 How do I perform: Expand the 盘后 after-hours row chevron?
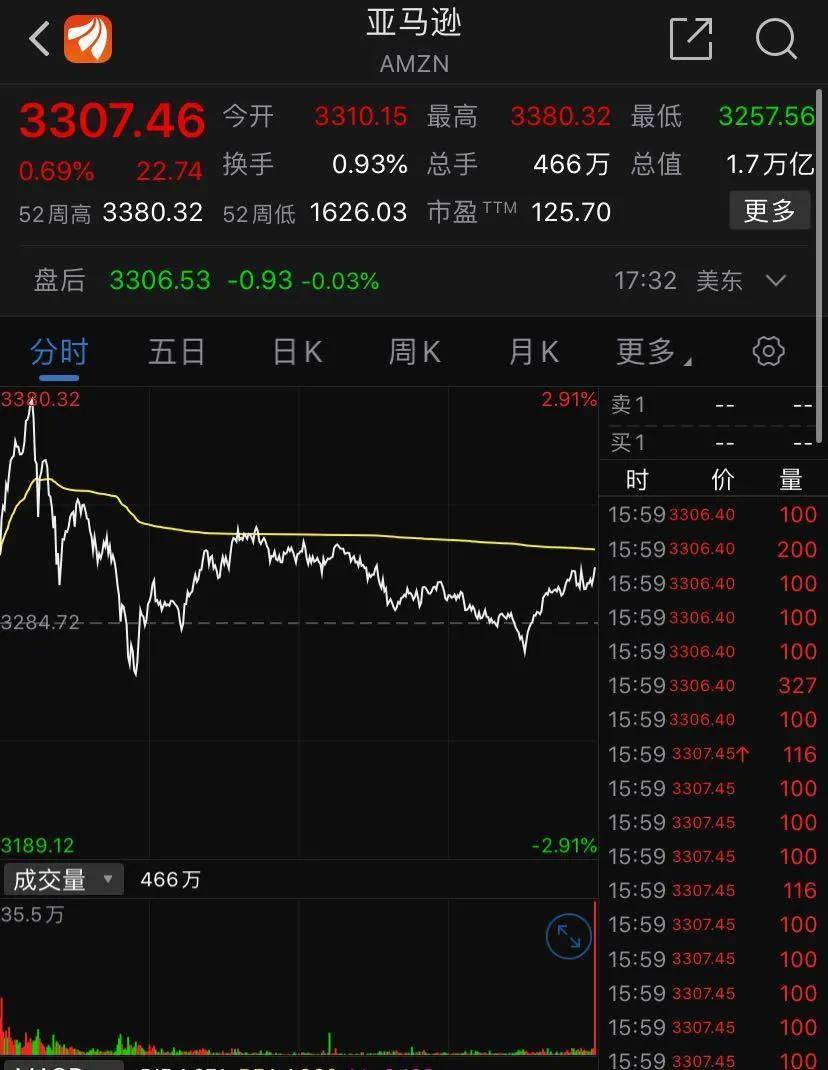pyautogui.click(x=776, y=281)
